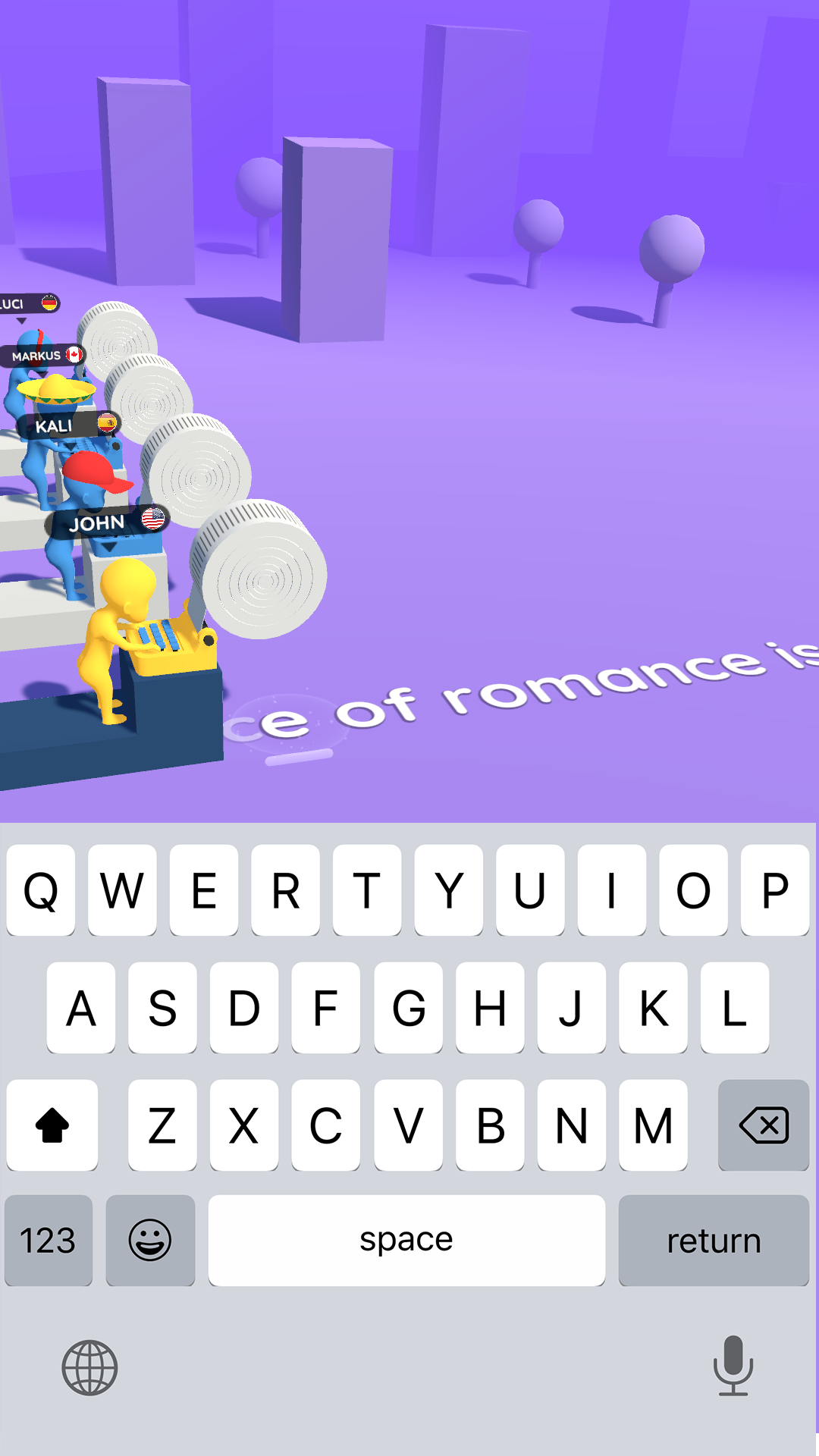The height and width of the screenshot is (1456, 819).
Task: Hit the letter N key
Action: pyautogui.click(x=571, y=1125)
